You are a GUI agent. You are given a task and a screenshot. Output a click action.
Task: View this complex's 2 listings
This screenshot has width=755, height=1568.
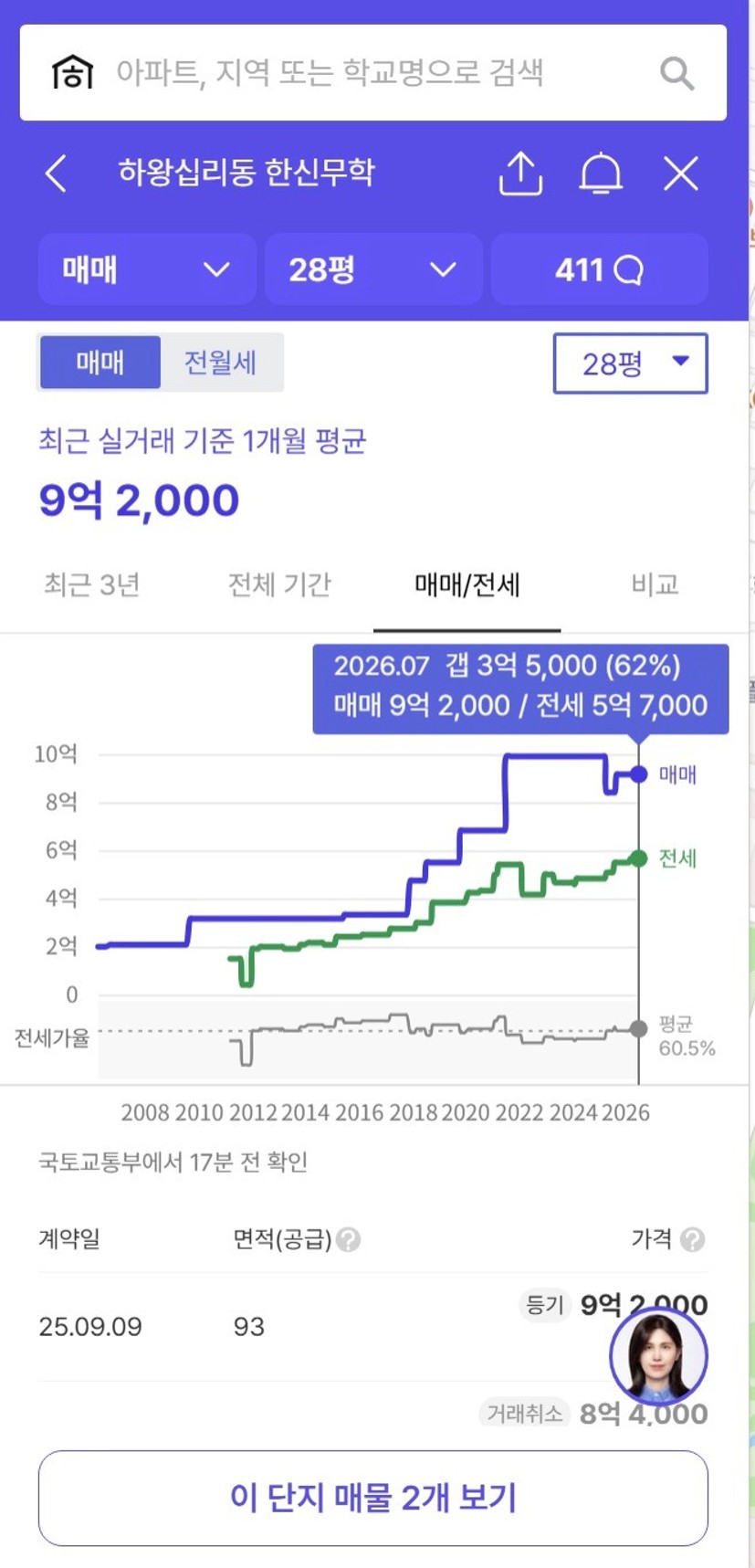point(373,1498)
